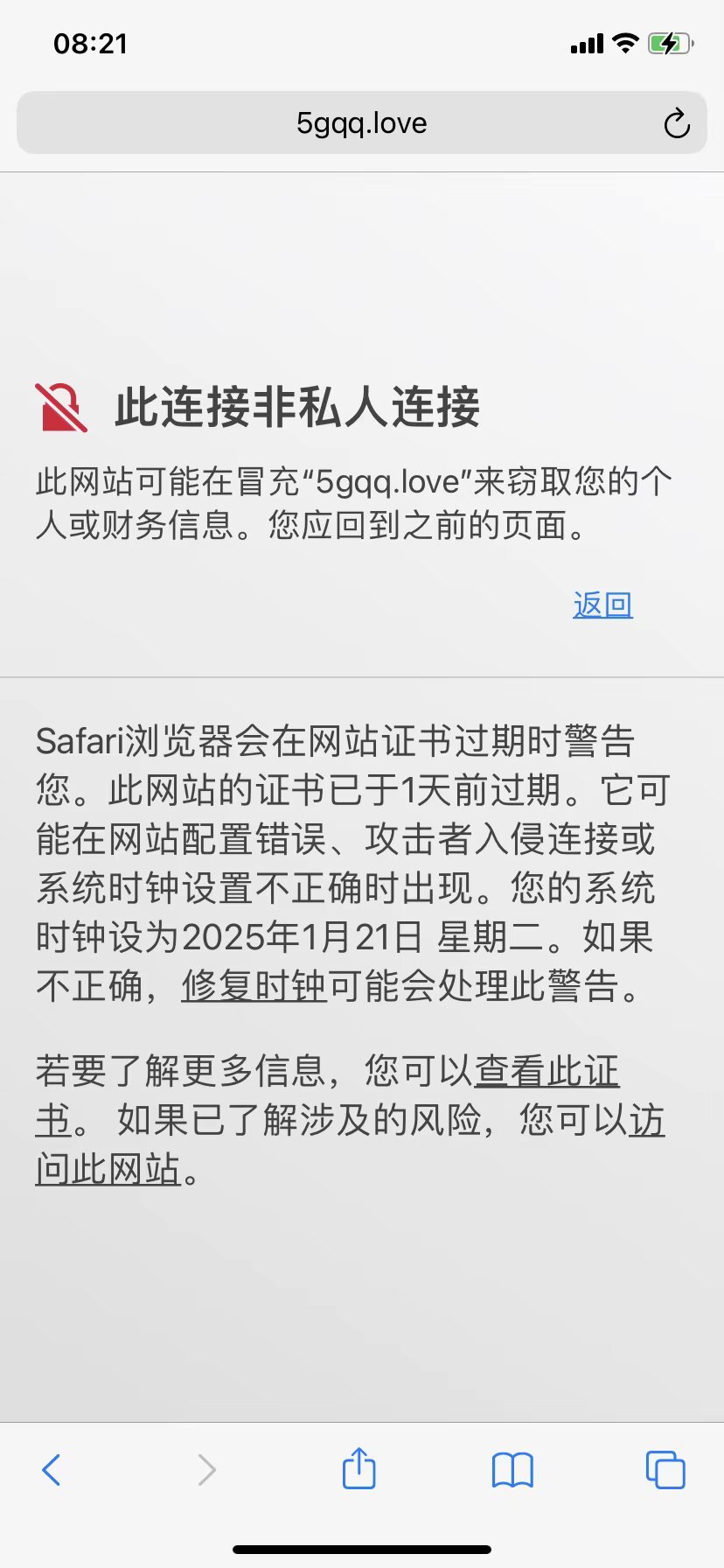Open the 修复时钟 link
This screenshot has width=724, height=1568.
(254, 986)
